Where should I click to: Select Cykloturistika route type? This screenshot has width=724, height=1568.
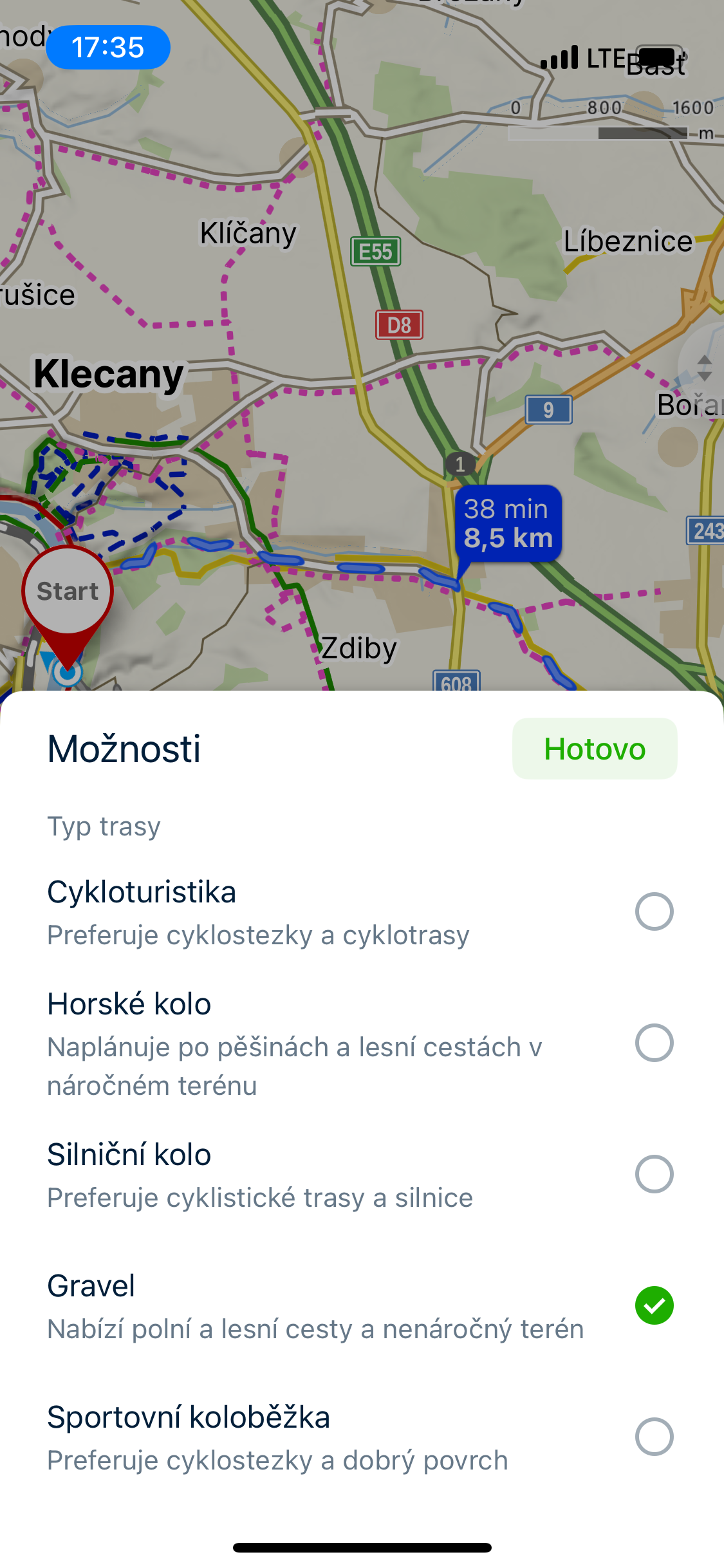(x=362, y=913)
